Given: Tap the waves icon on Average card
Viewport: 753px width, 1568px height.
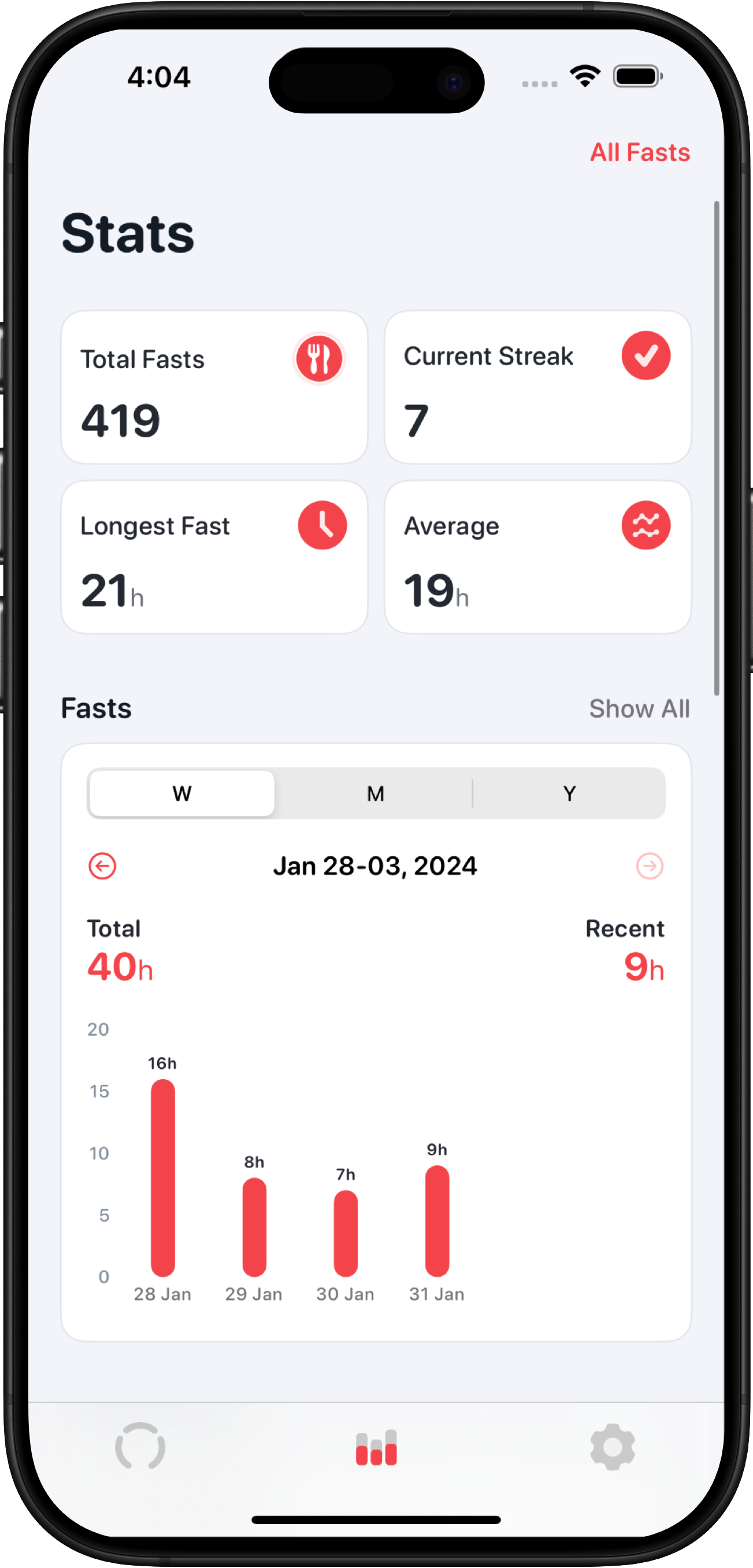Looking at the screenshot, I should coord(646,525).
